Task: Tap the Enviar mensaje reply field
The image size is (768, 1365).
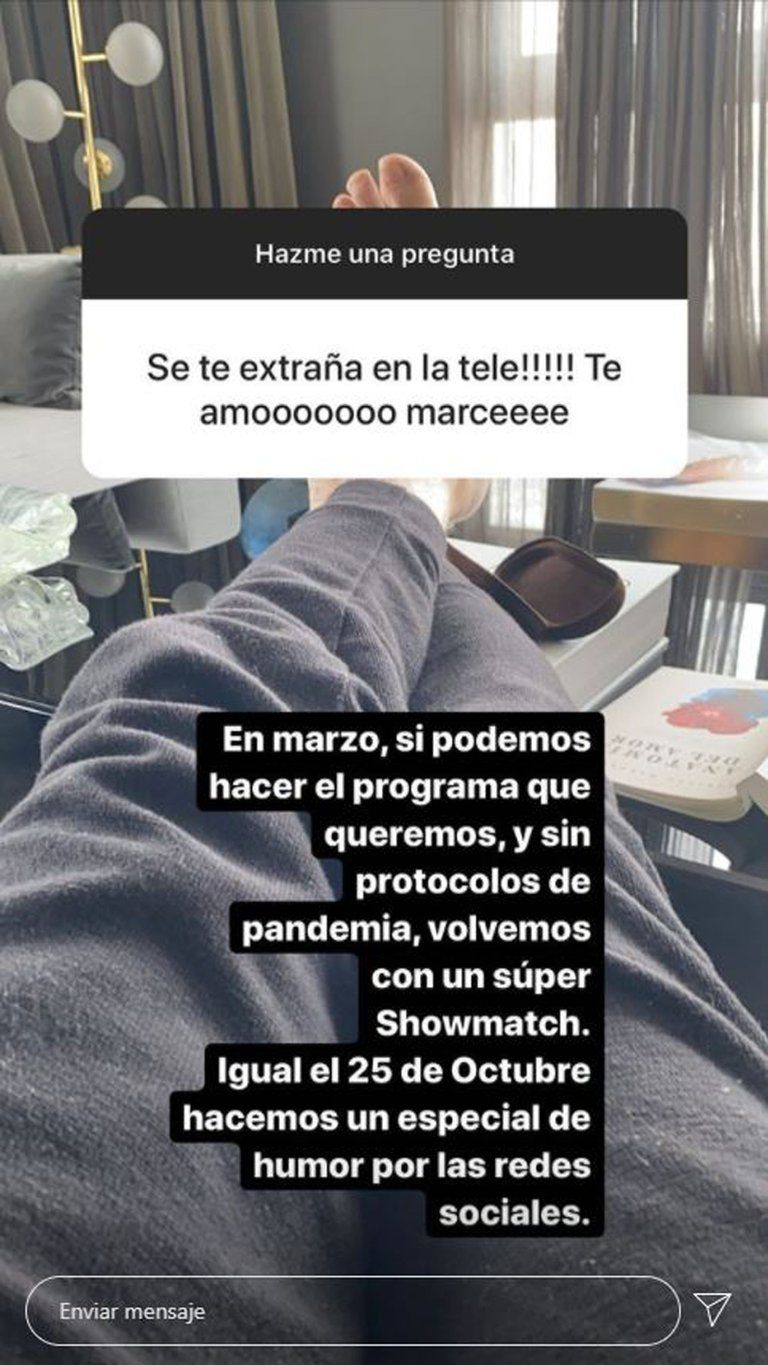Action: (x=352, y=1310)
